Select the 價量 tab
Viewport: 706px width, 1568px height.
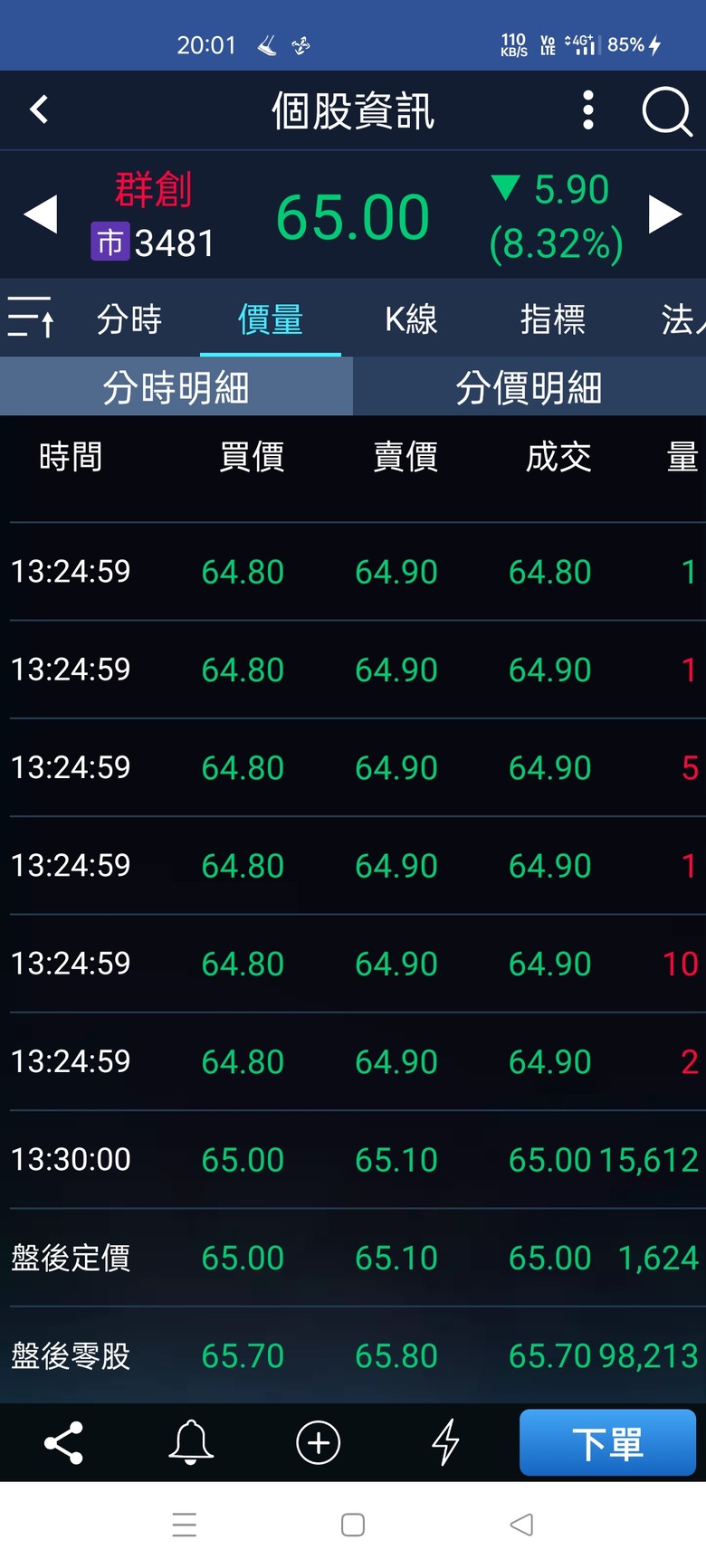(x=270, y=318)
